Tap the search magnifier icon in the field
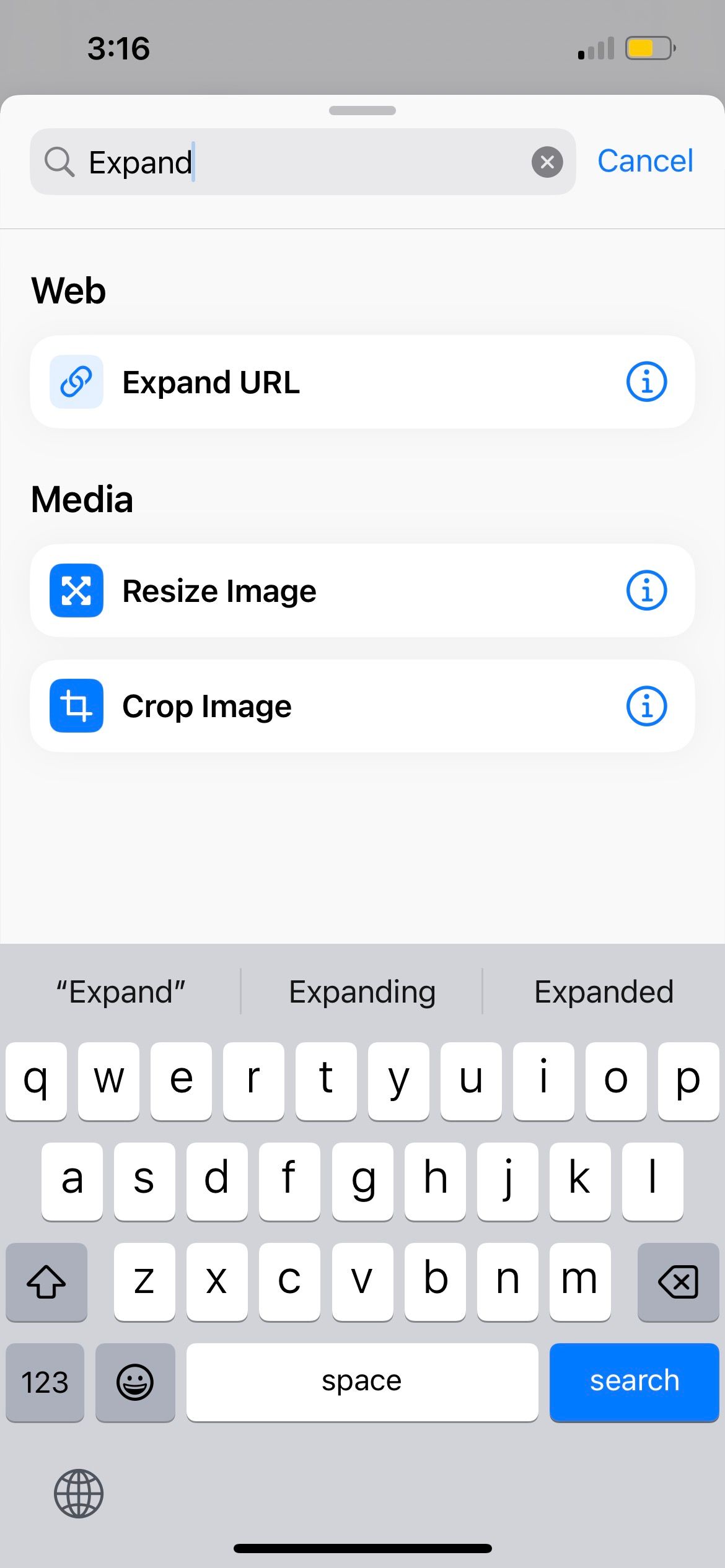The image size is (725, 1568). tap(59, 162)
